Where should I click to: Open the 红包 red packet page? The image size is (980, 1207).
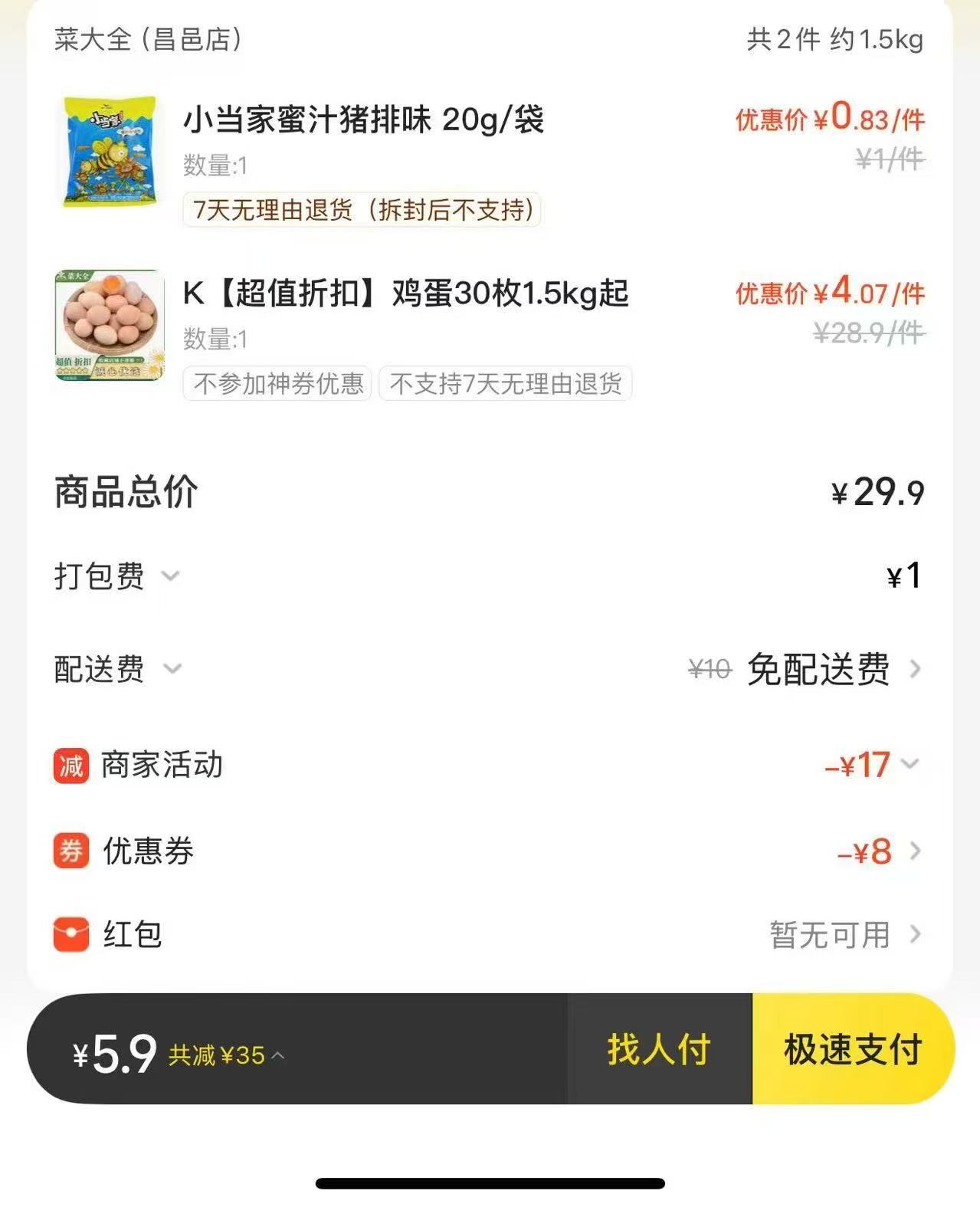(x=916, y=935)
